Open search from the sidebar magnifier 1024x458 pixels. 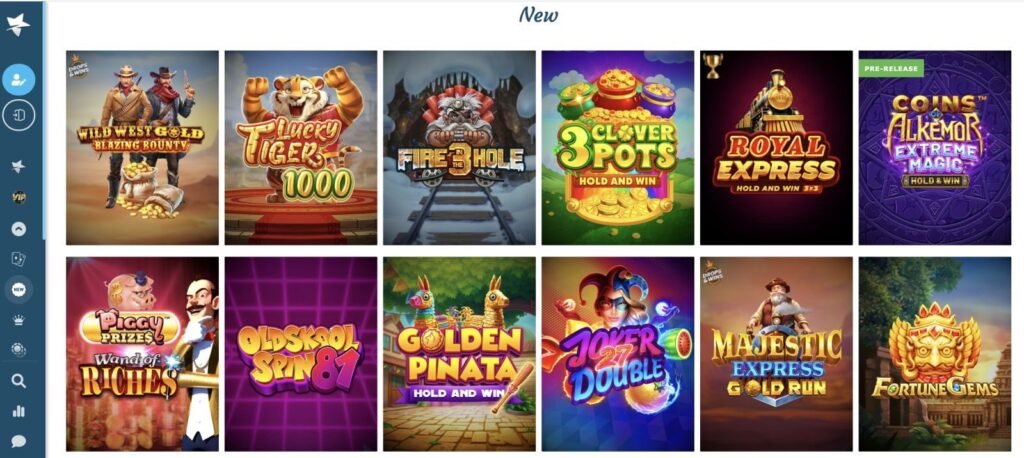(18, 381)
